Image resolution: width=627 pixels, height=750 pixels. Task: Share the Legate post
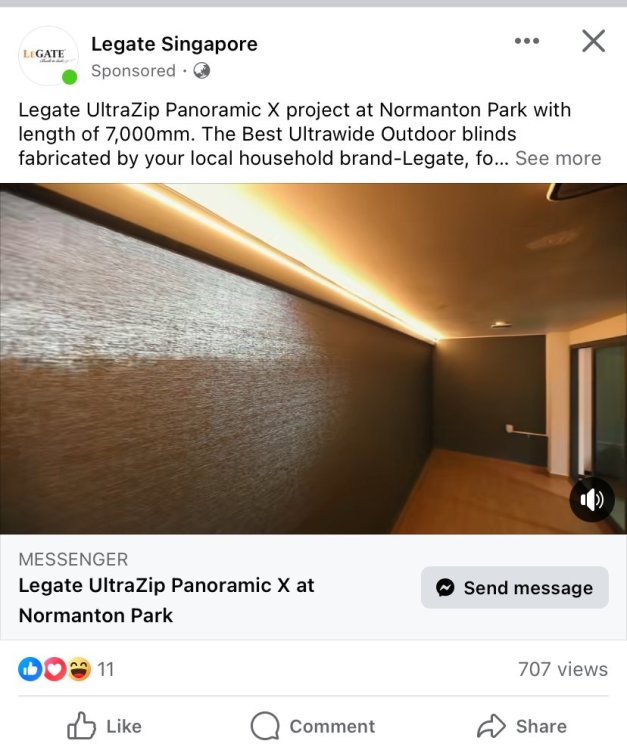522,726
